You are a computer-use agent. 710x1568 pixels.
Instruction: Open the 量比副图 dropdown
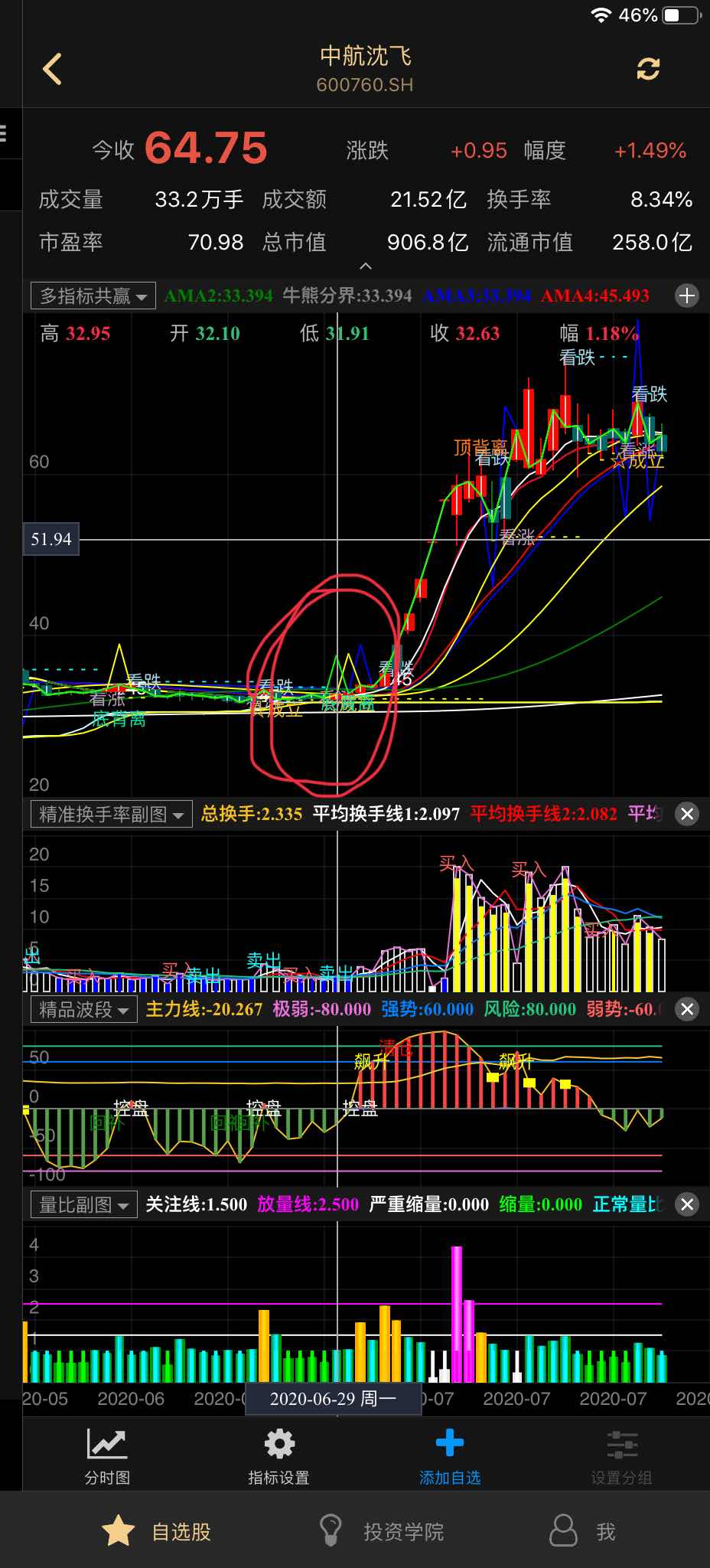[x=83, y=1204]
